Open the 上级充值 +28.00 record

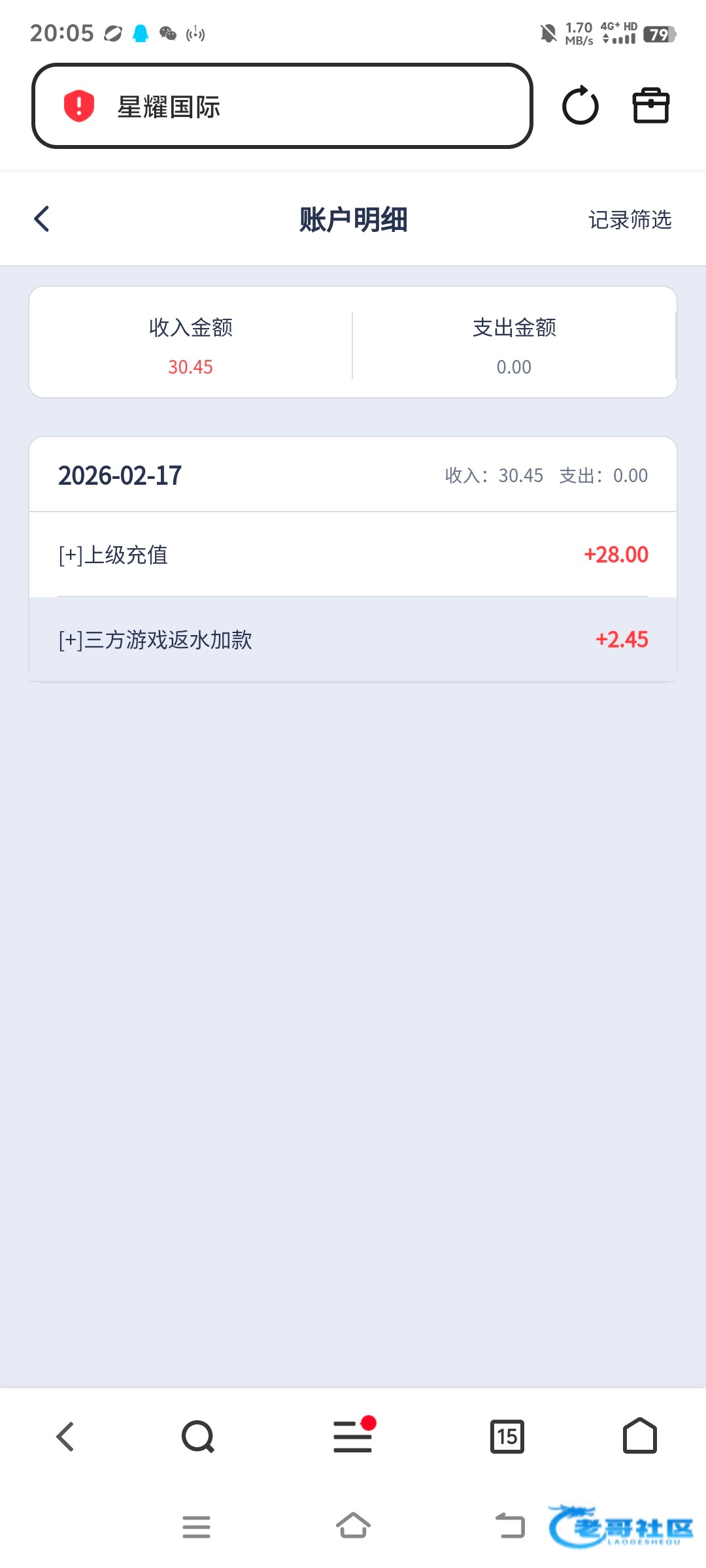click(353, 555)
